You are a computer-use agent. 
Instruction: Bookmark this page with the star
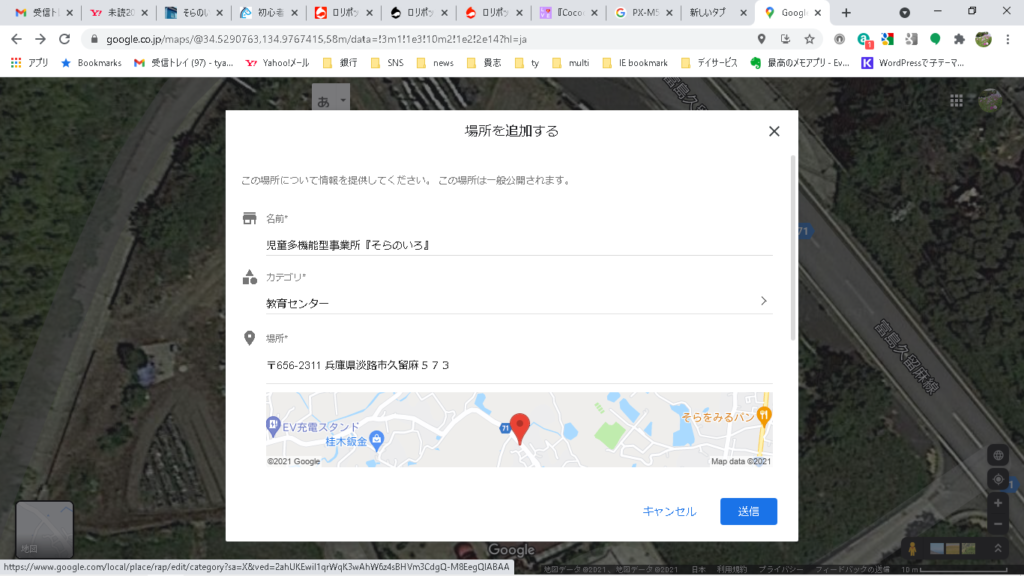[809, 39]
